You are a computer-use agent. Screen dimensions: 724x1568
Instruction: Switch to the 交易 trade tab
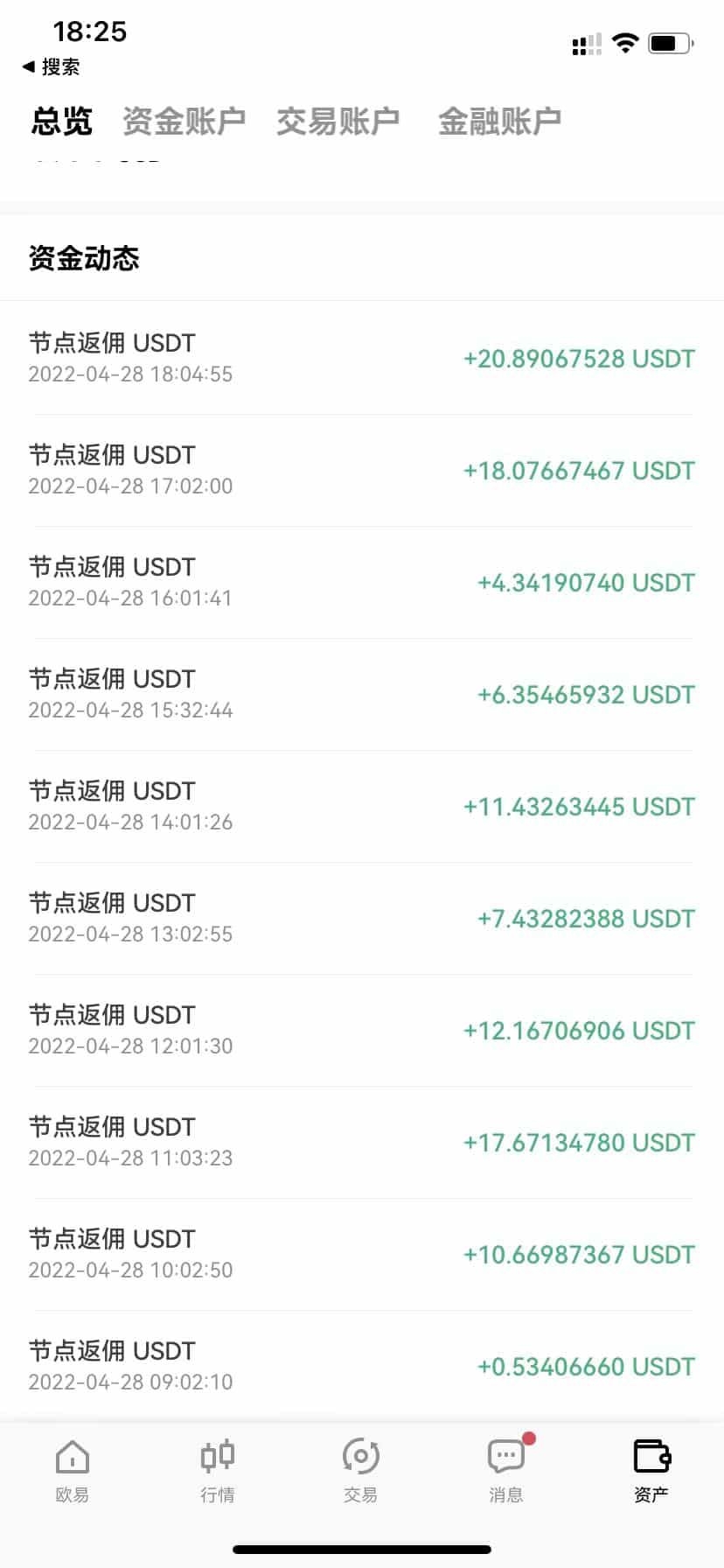[360, 1471]
